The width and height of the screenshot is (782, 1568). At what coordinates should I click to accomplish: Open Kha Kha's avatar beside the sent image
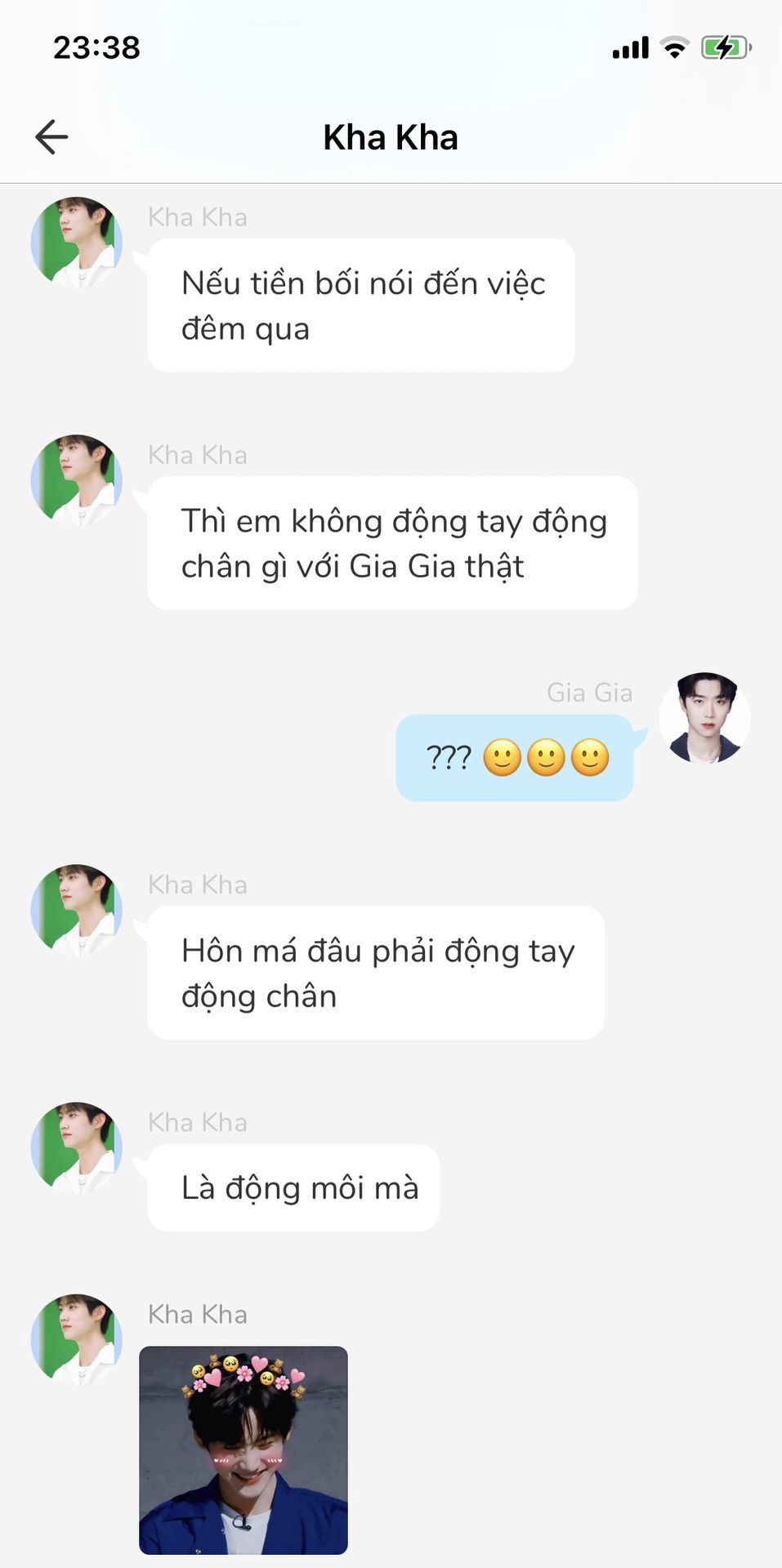point(76,1339)
